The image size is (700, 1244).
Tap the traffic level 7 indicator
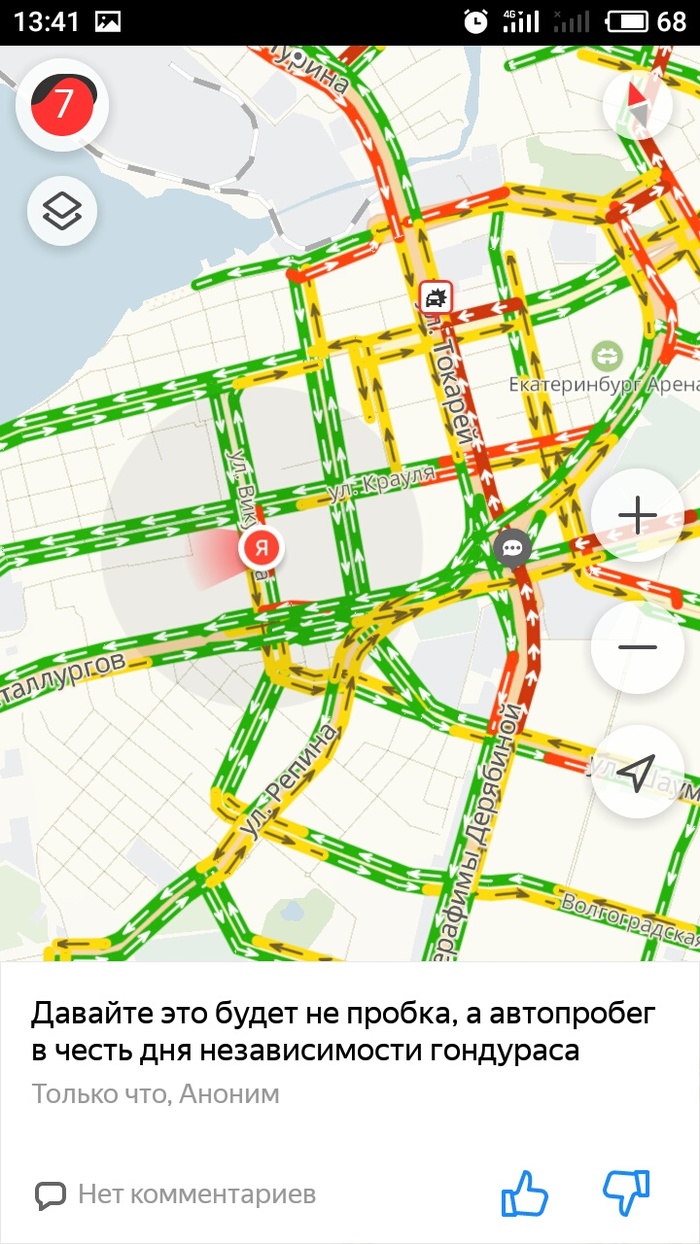[x=62, y=104]
